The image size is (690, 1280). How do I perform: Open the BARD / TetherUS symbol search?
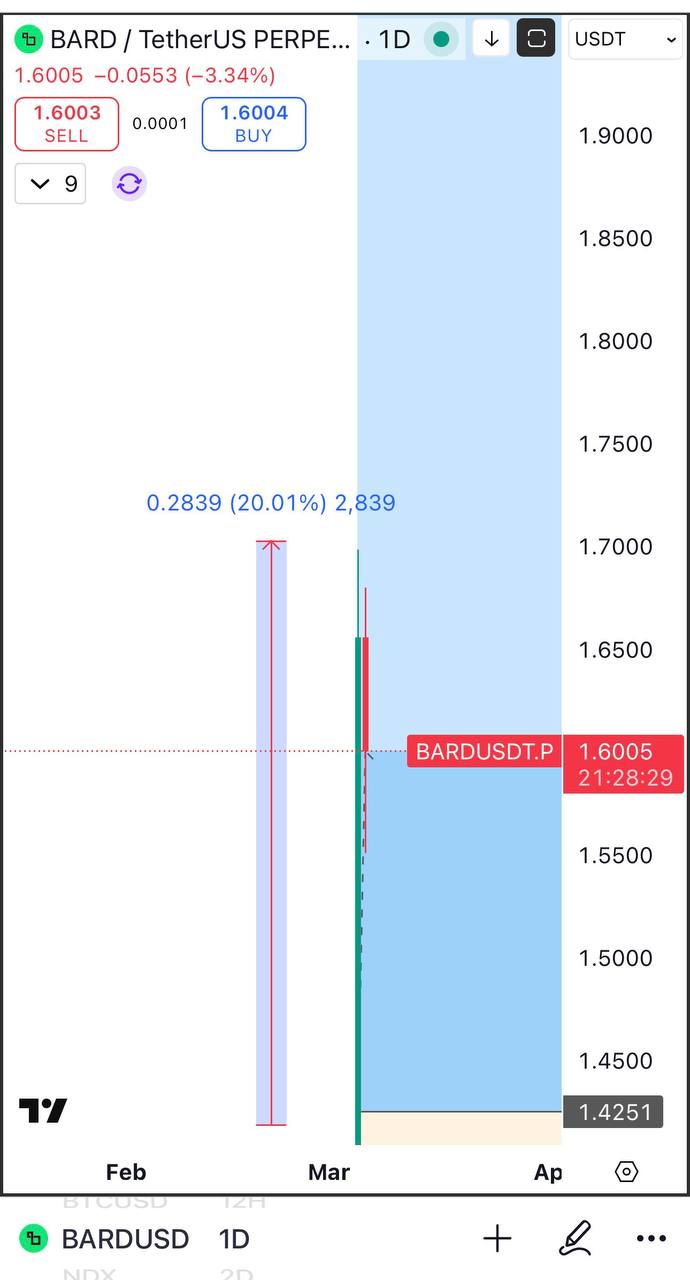pos(183,39)
